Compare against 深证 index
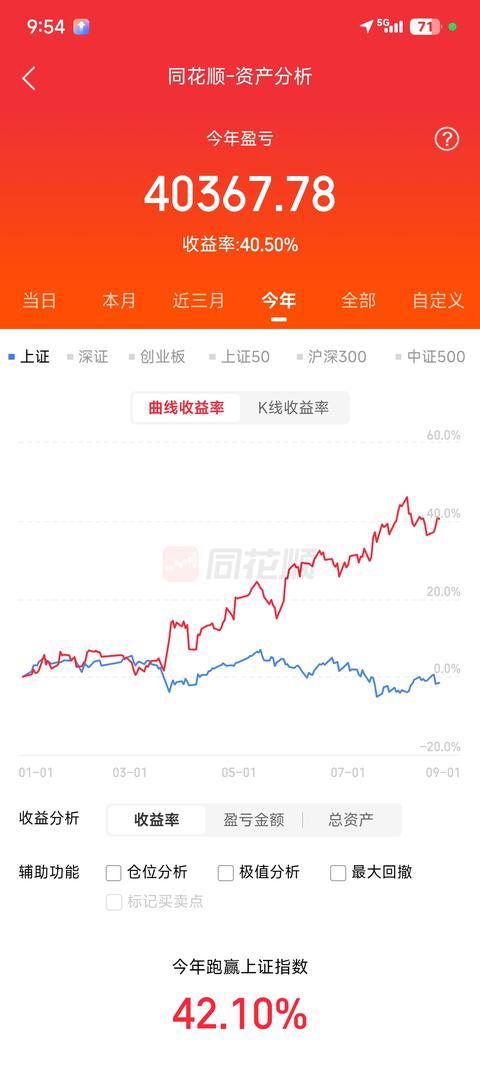 pyautogui.click(x=89, y=357)
